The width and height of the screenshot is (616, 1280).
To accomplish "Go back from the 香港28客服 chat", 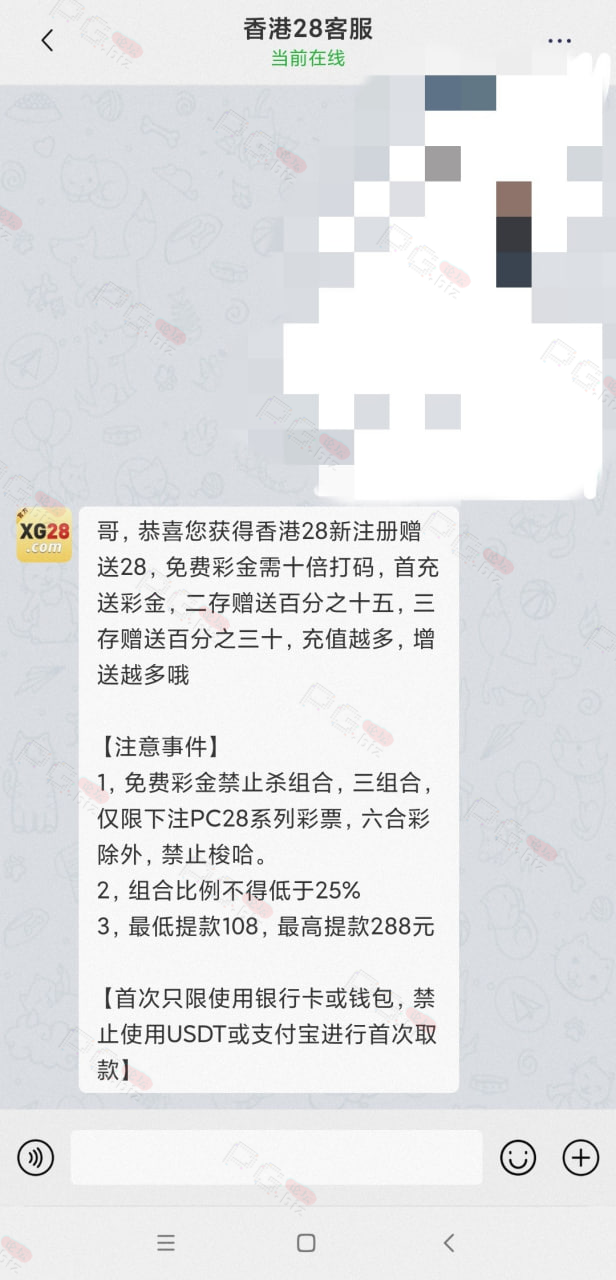I will pyautogui.click(x=47, y=40).
